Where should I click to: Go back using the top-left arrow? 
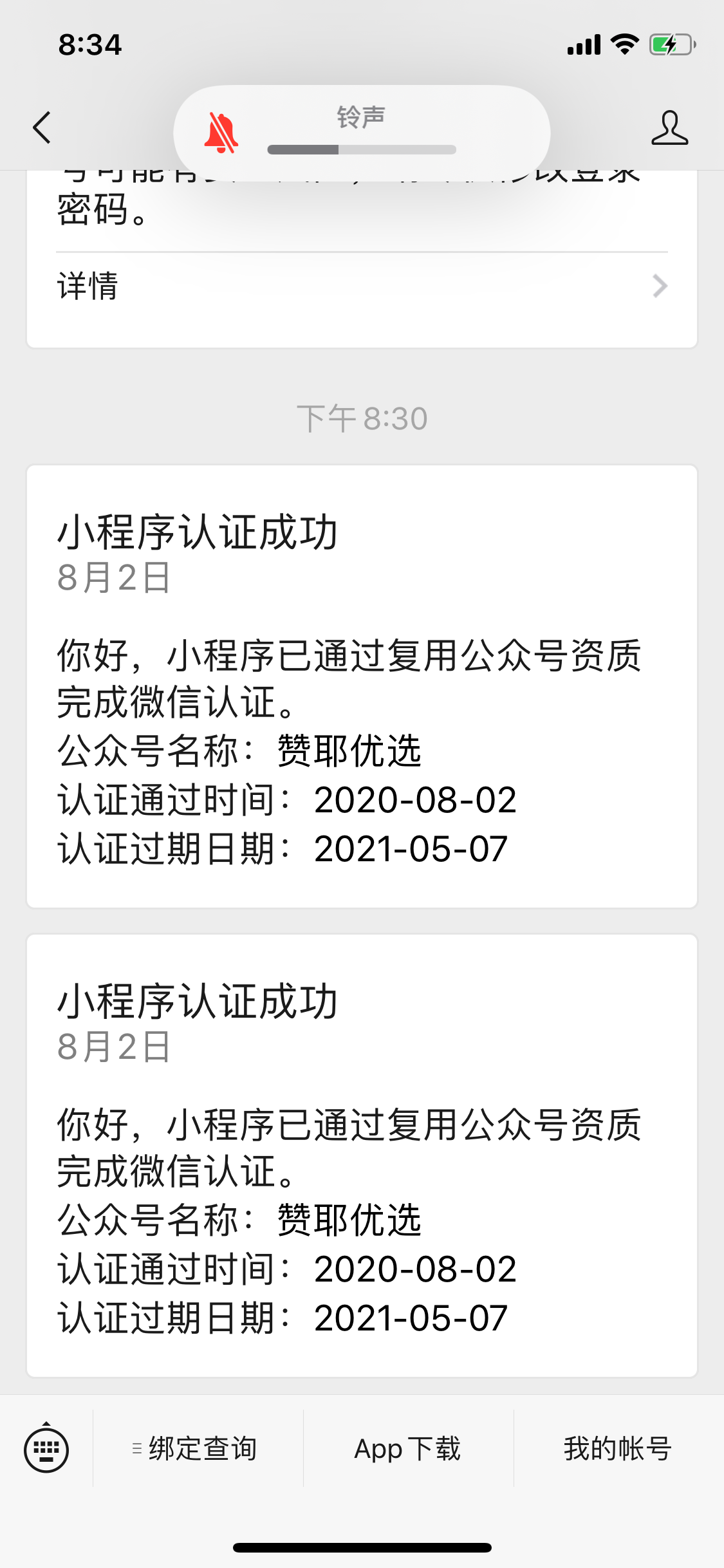42,127
